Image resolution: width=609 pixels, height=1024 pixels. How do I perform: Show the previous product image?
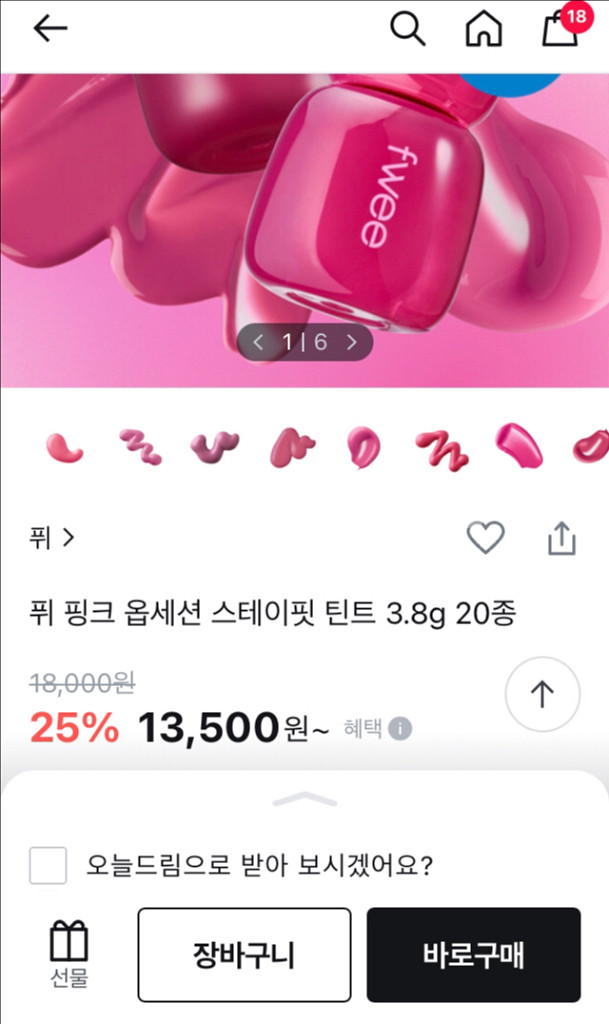click(259, 342)
